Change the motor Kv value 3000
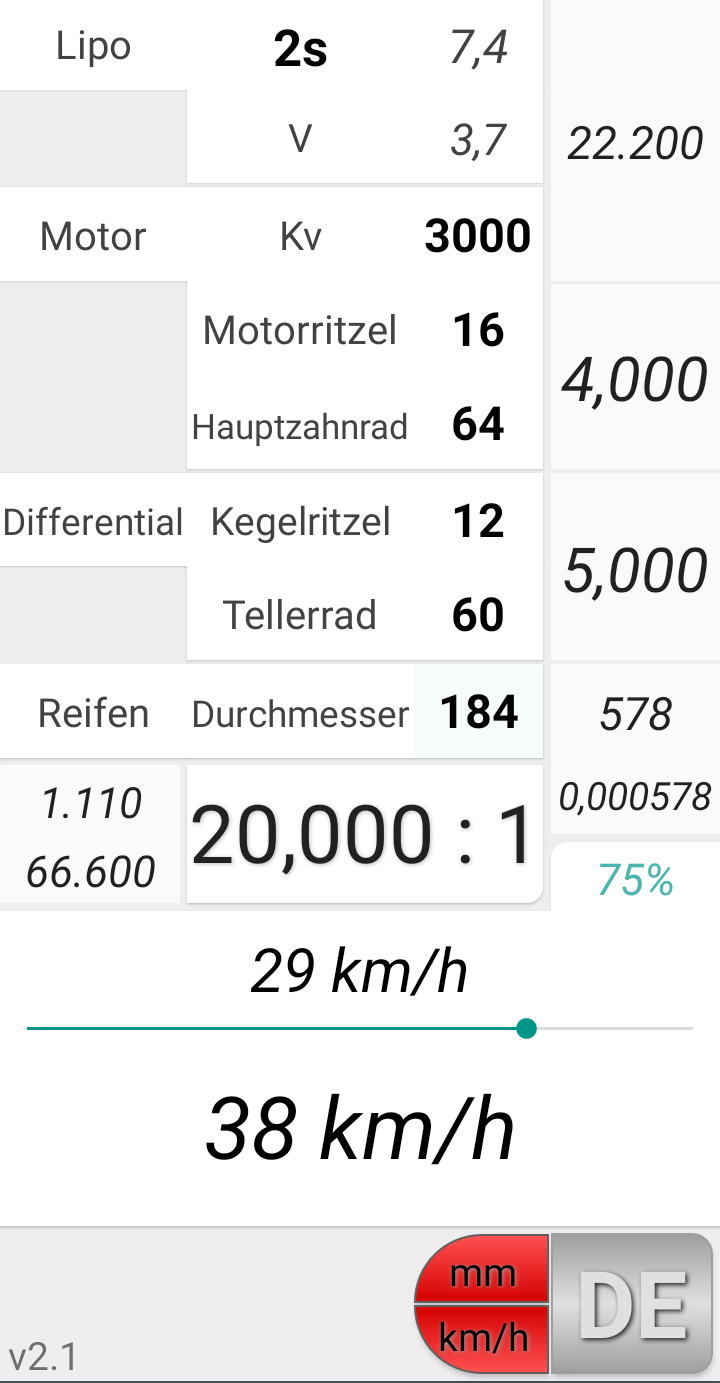 [x=477, y=236]
